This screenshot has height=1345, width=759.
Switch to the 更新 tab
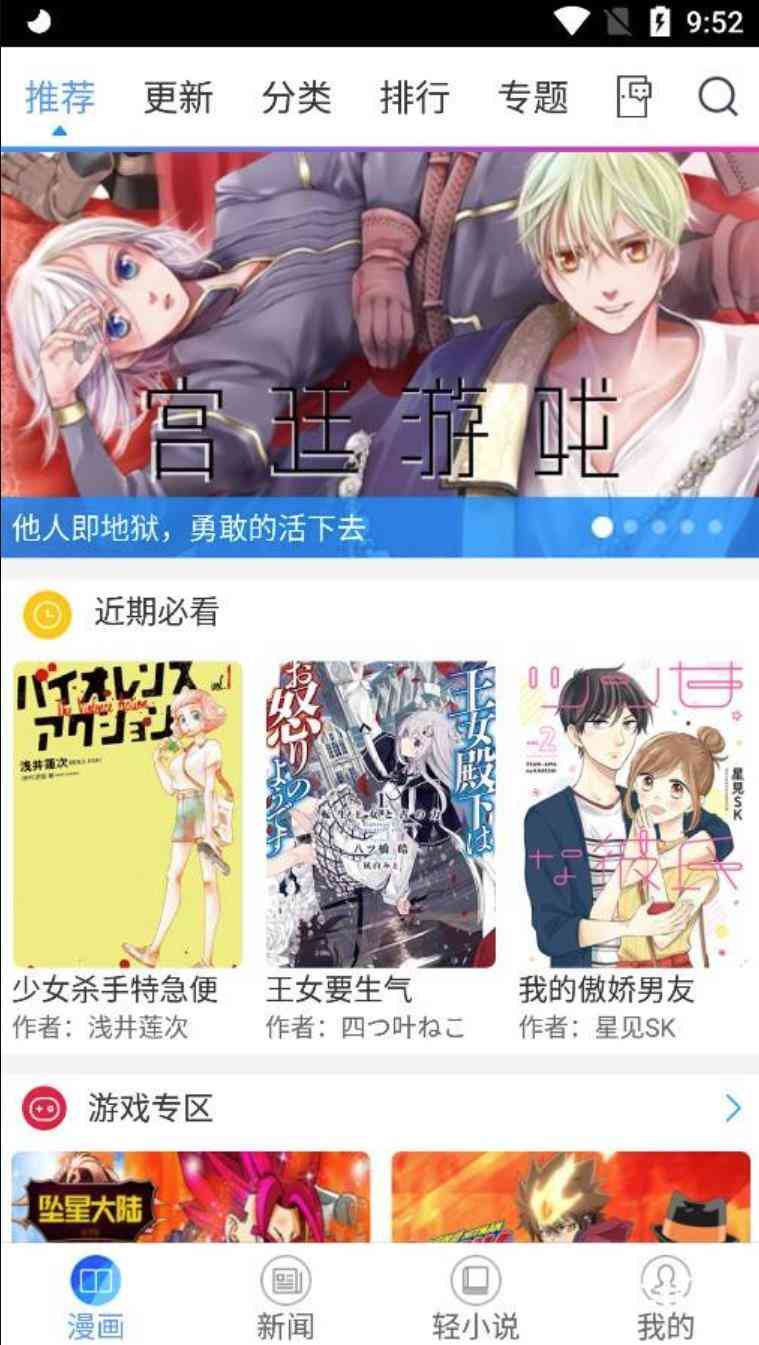178,98
